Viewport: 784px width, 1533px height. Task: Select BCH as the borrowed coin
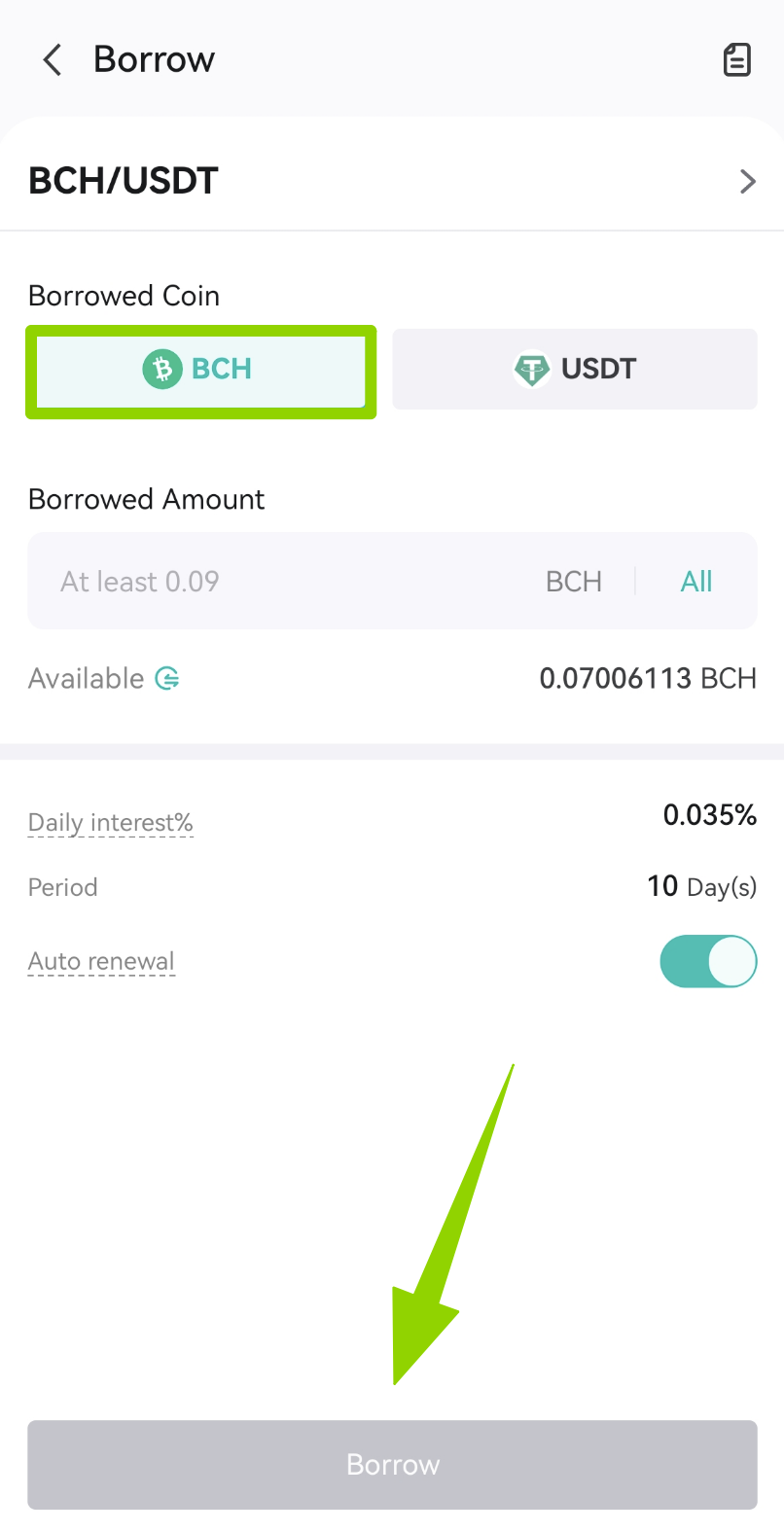[200, 371]
